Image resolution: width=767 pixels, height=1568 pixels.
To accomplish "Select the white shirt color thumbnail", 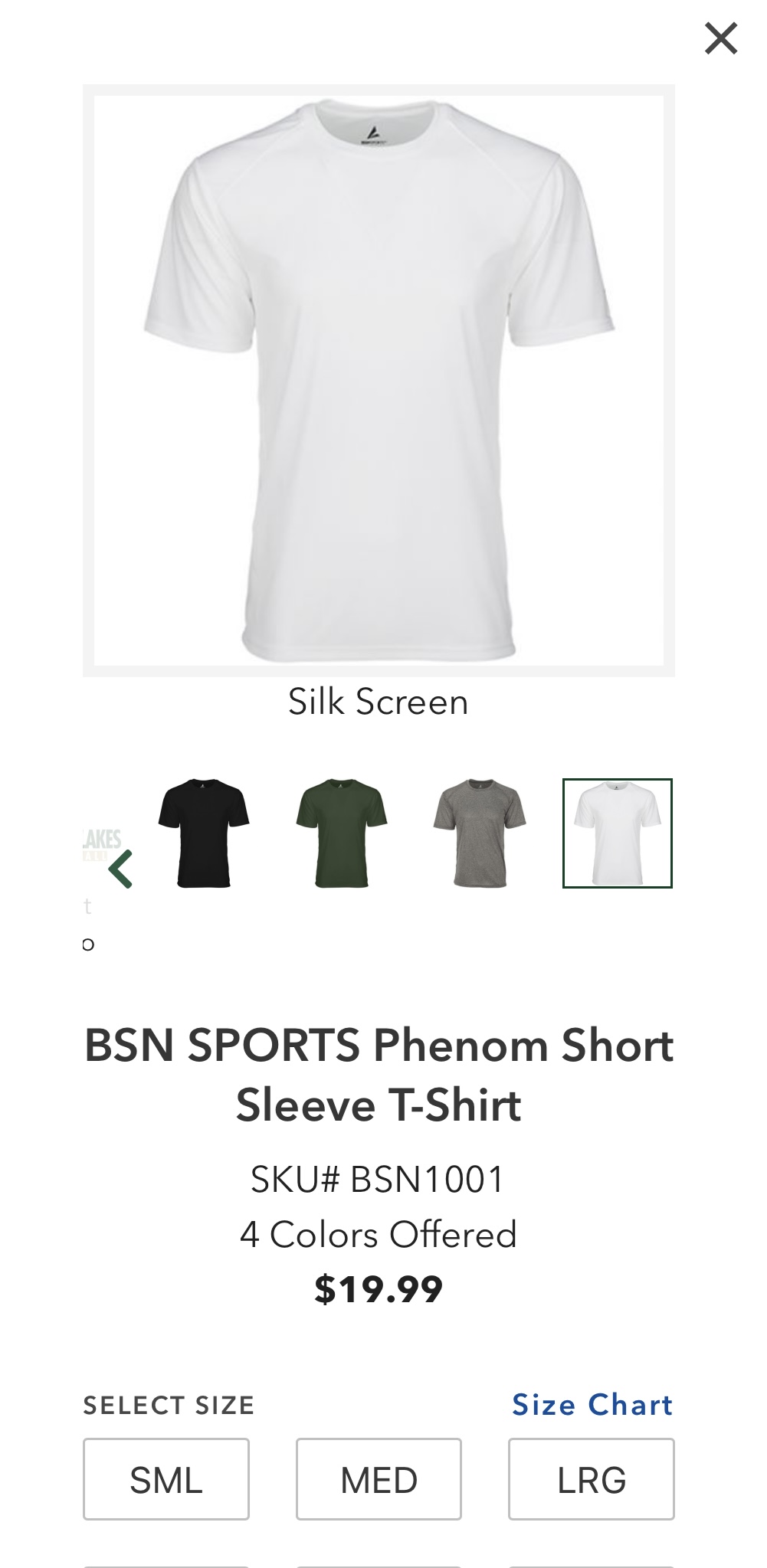I will pyautogui.click(x=617, y=833).
